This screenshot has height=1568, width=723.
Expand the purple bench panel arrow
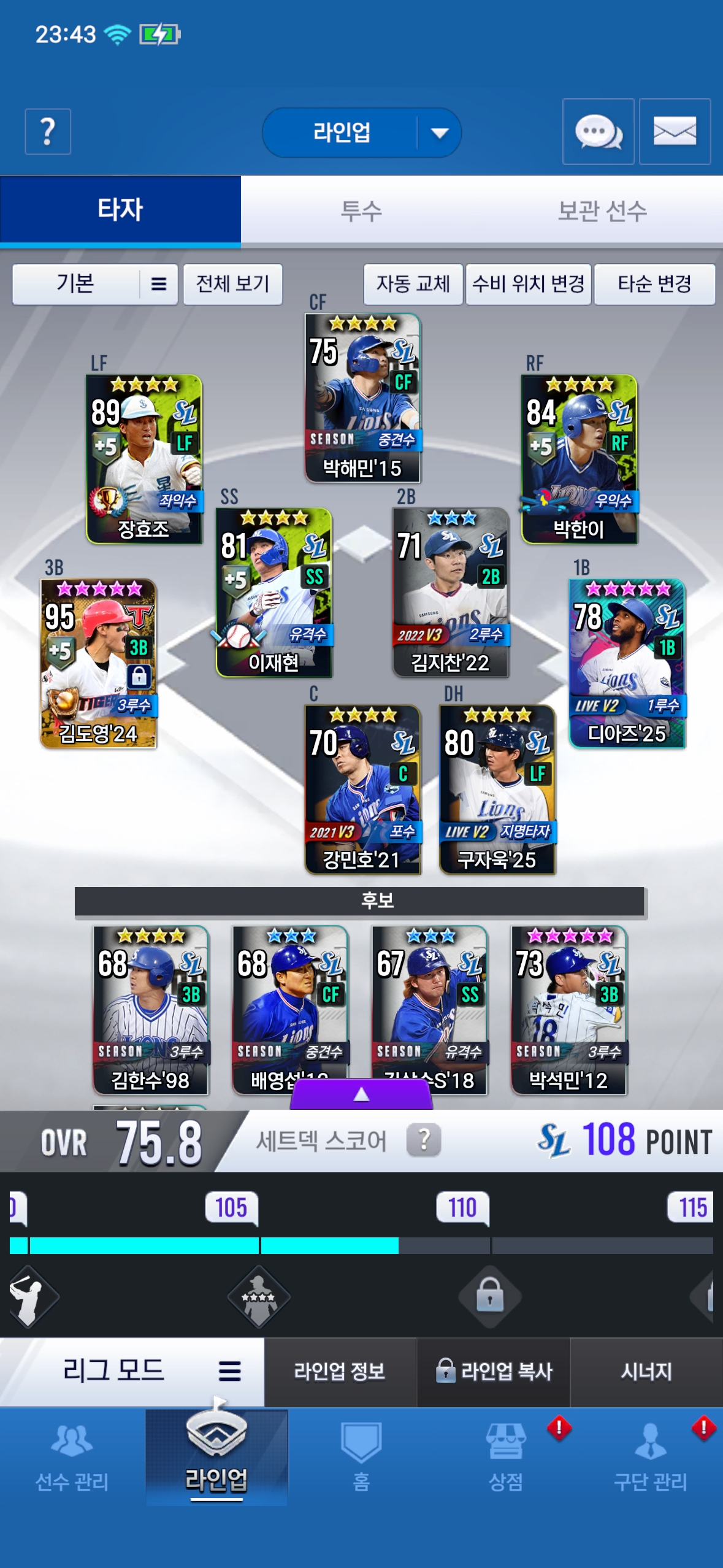(x=361, y=1094)
